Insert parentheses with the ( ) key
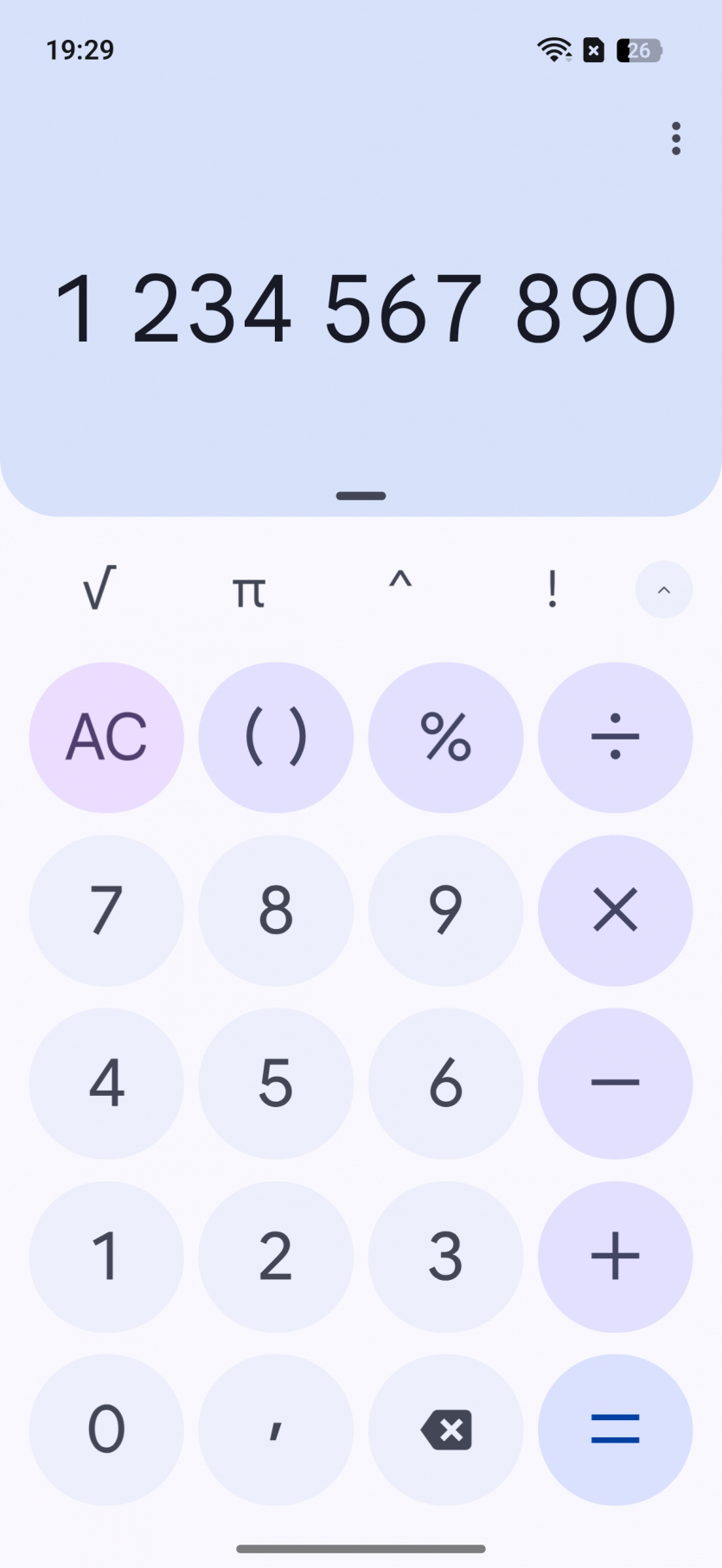Screen dimensions: 722x1568 coord(276,738)
